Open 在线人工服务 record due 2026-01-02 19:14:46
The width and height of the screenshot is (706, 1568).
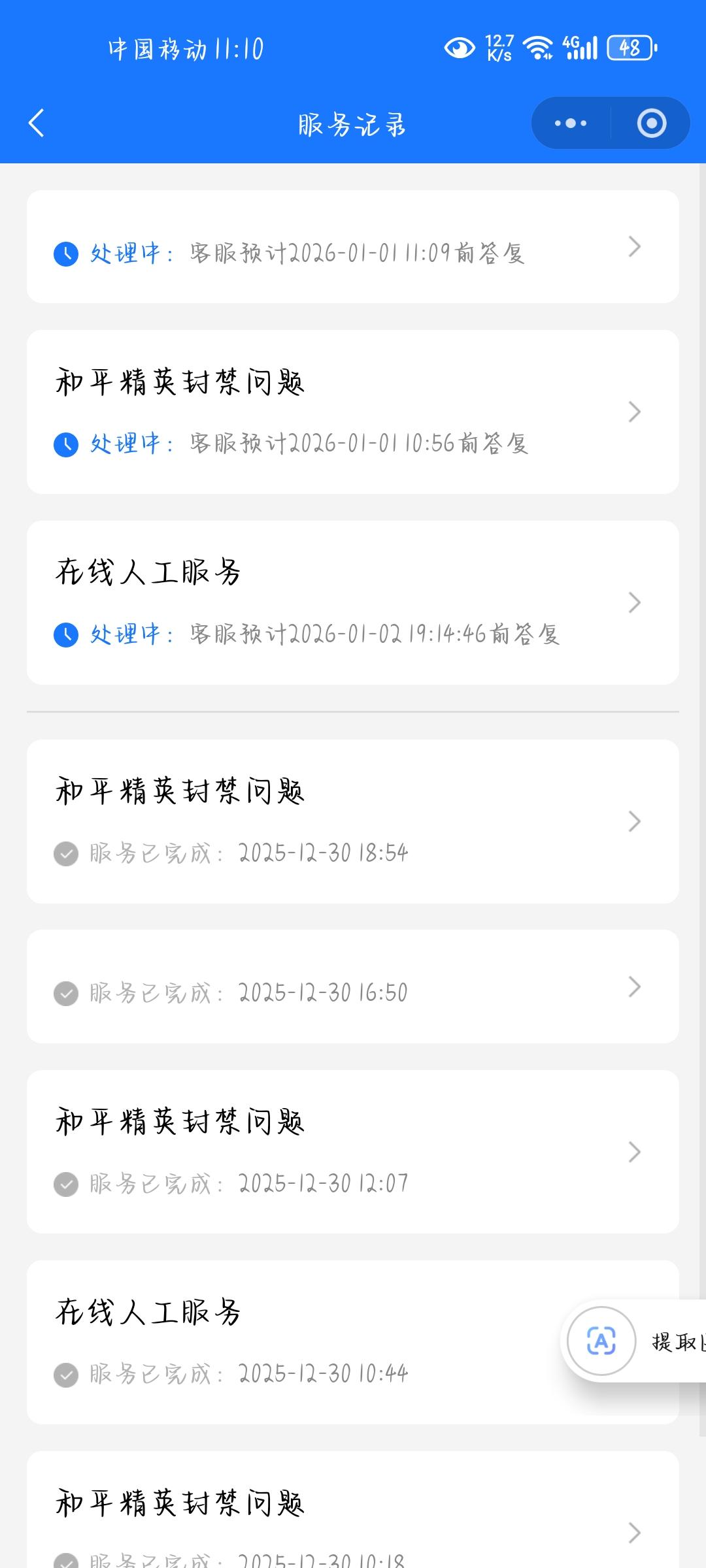pyautogui.click(x=353, y=602)
